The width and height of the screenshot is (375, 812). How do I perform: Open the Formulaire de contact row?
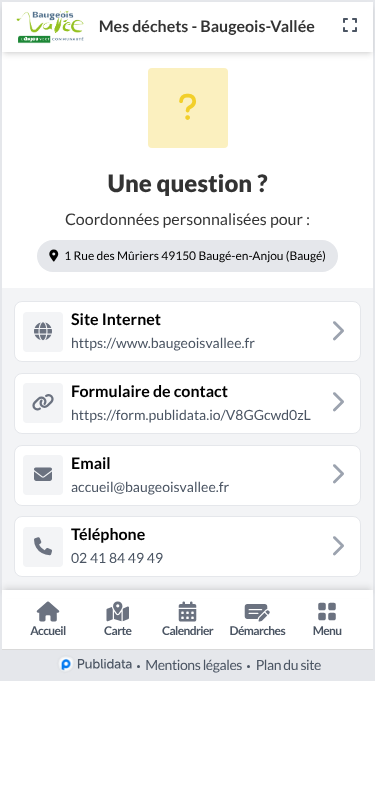pos(188,403)
